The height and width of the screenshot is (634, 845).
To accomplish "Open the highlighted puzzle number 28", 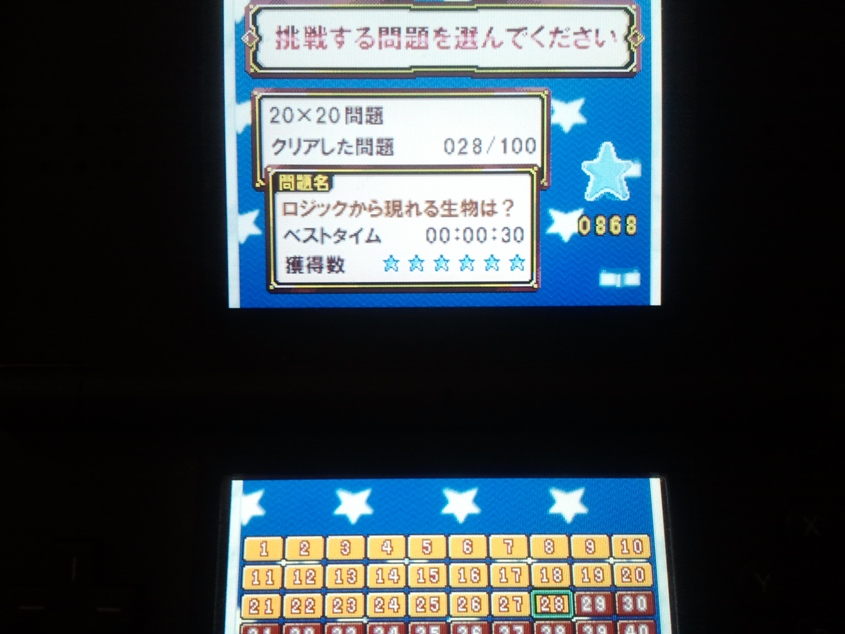I will [x=552, y=605].
